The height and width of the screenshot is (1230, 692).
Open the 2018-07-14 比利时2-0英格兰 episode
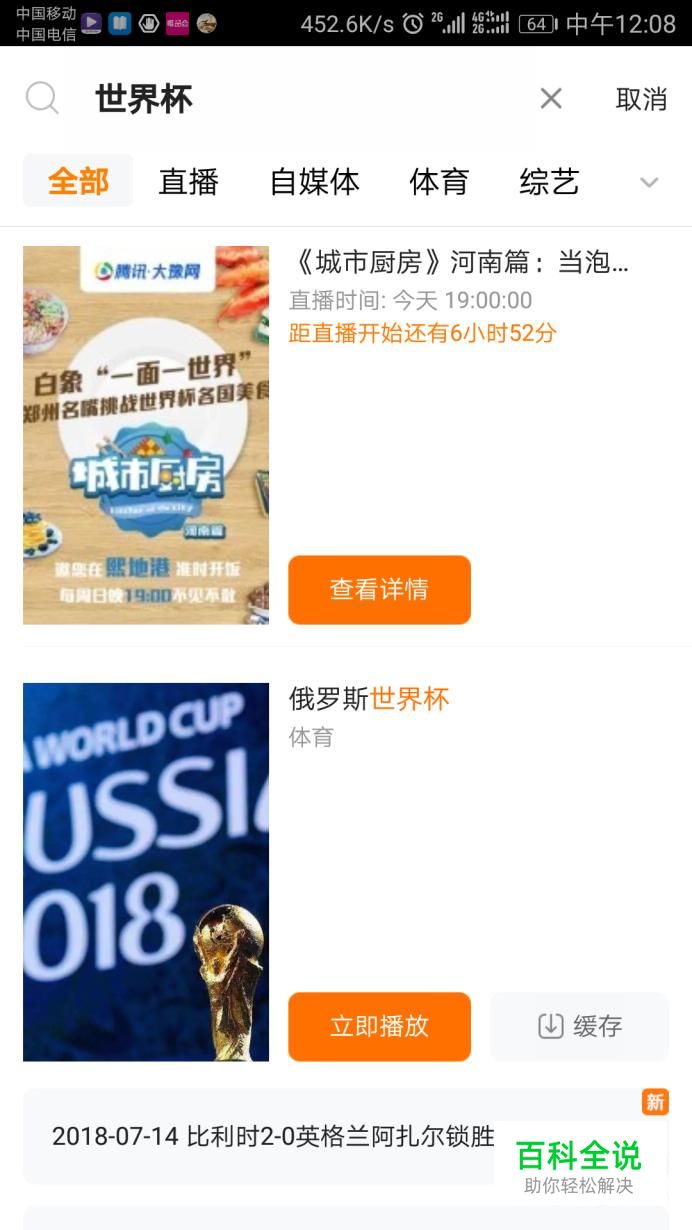273,1136
